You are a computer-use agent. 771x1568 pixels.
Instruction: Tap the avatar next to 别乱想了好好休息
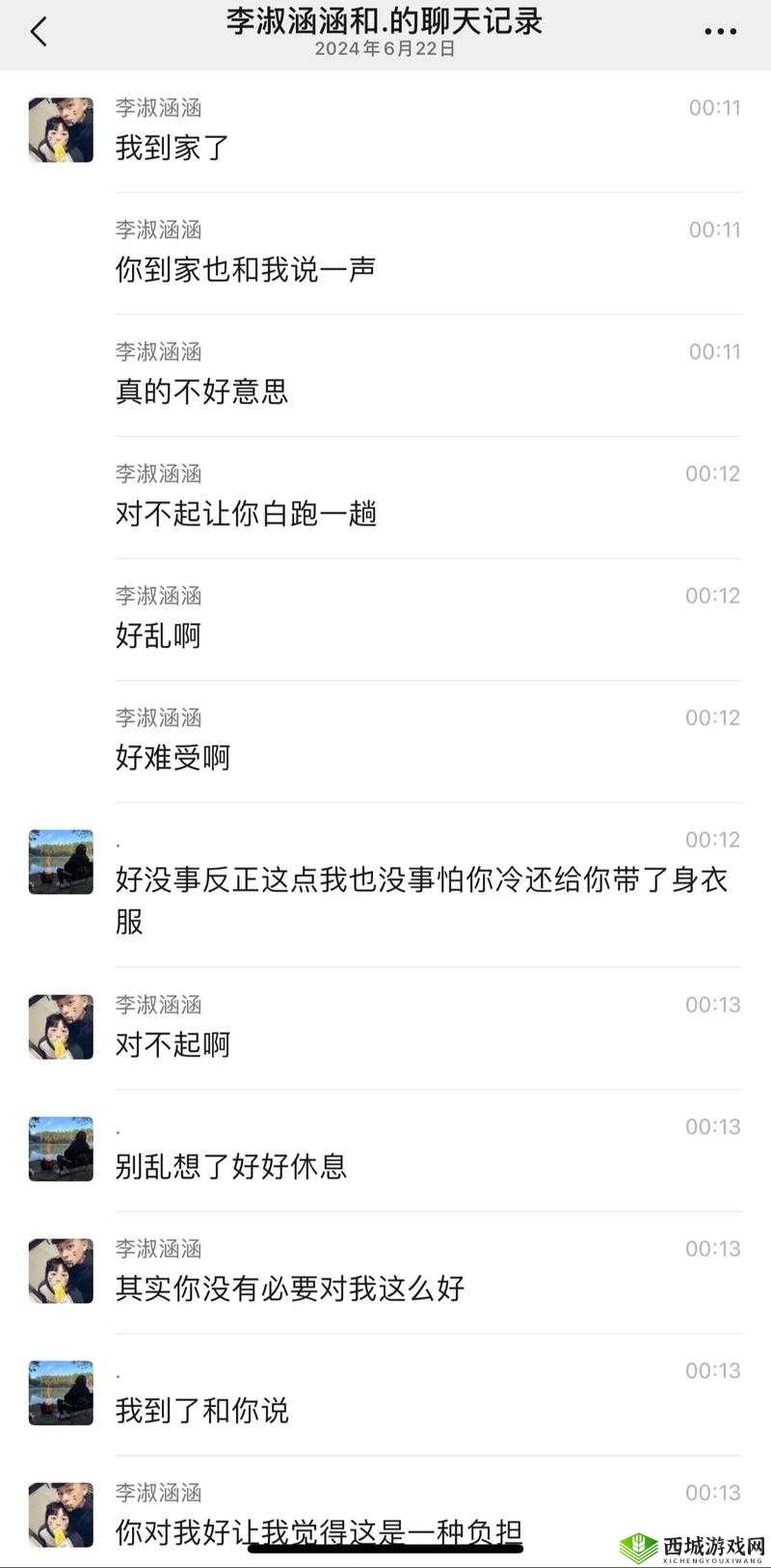[x=60, y=1148]
